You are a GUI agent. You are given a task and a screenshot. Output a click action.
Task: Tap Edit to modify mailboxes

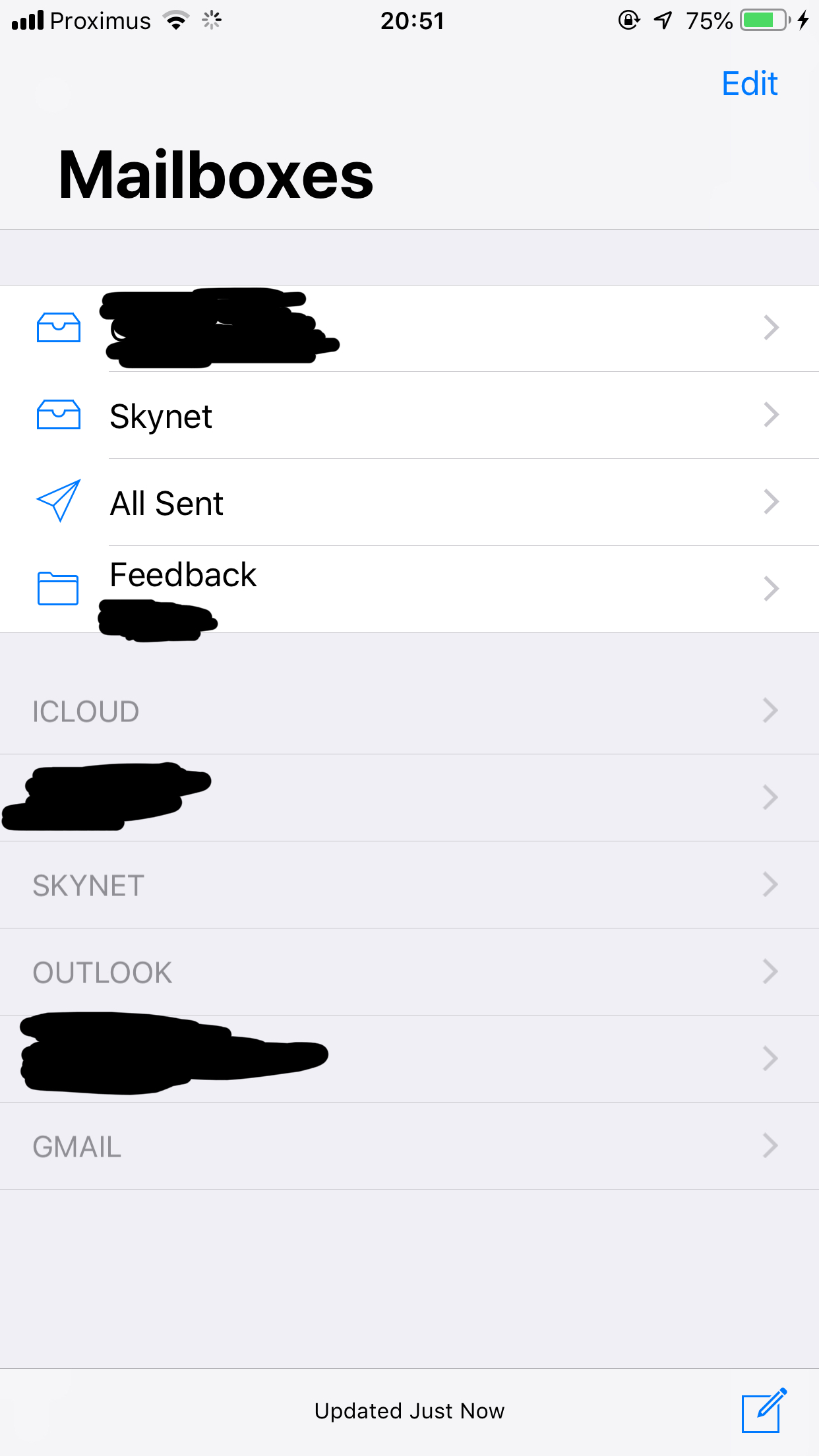pyautogui.click(x=749, y=84)
